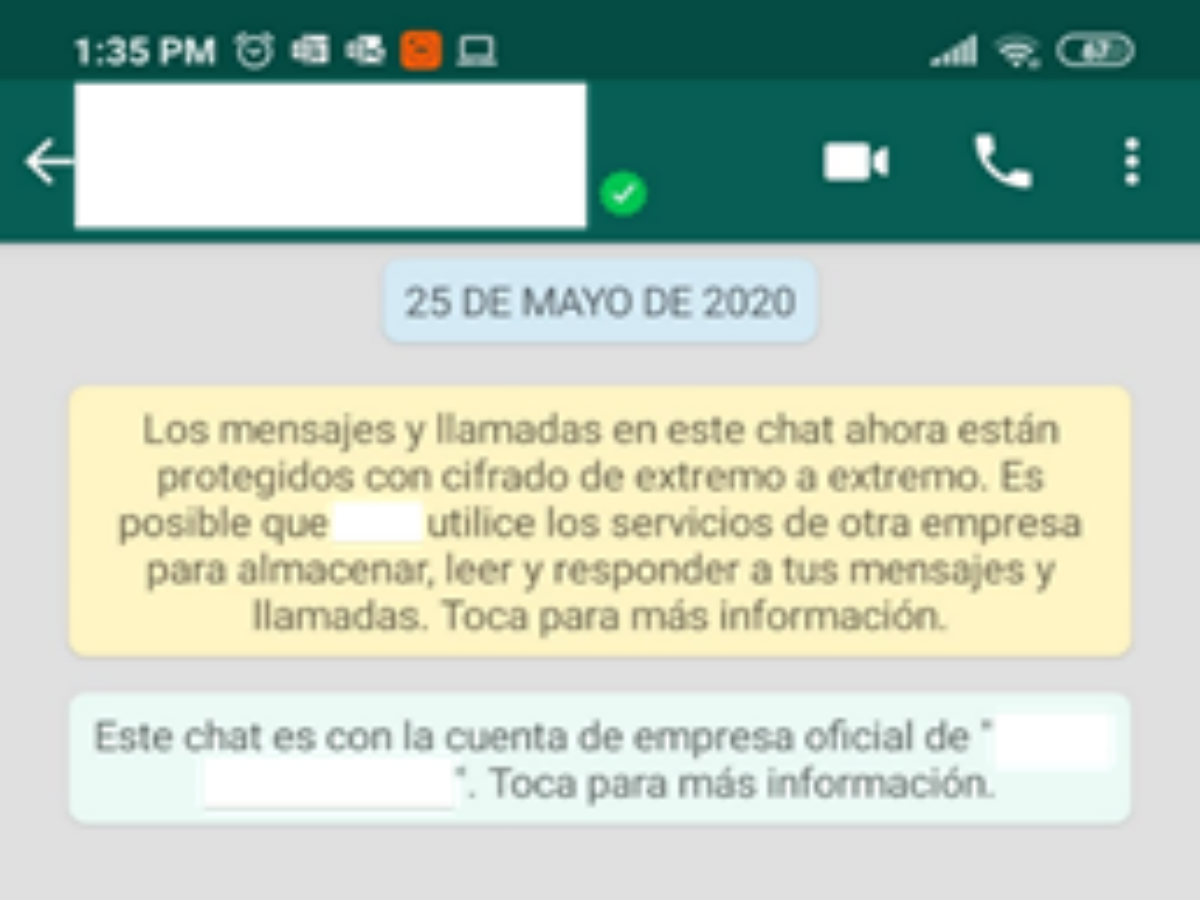
Task: Tap the end-to-end encryption notice for more info
Action: [x=600, y=521]
